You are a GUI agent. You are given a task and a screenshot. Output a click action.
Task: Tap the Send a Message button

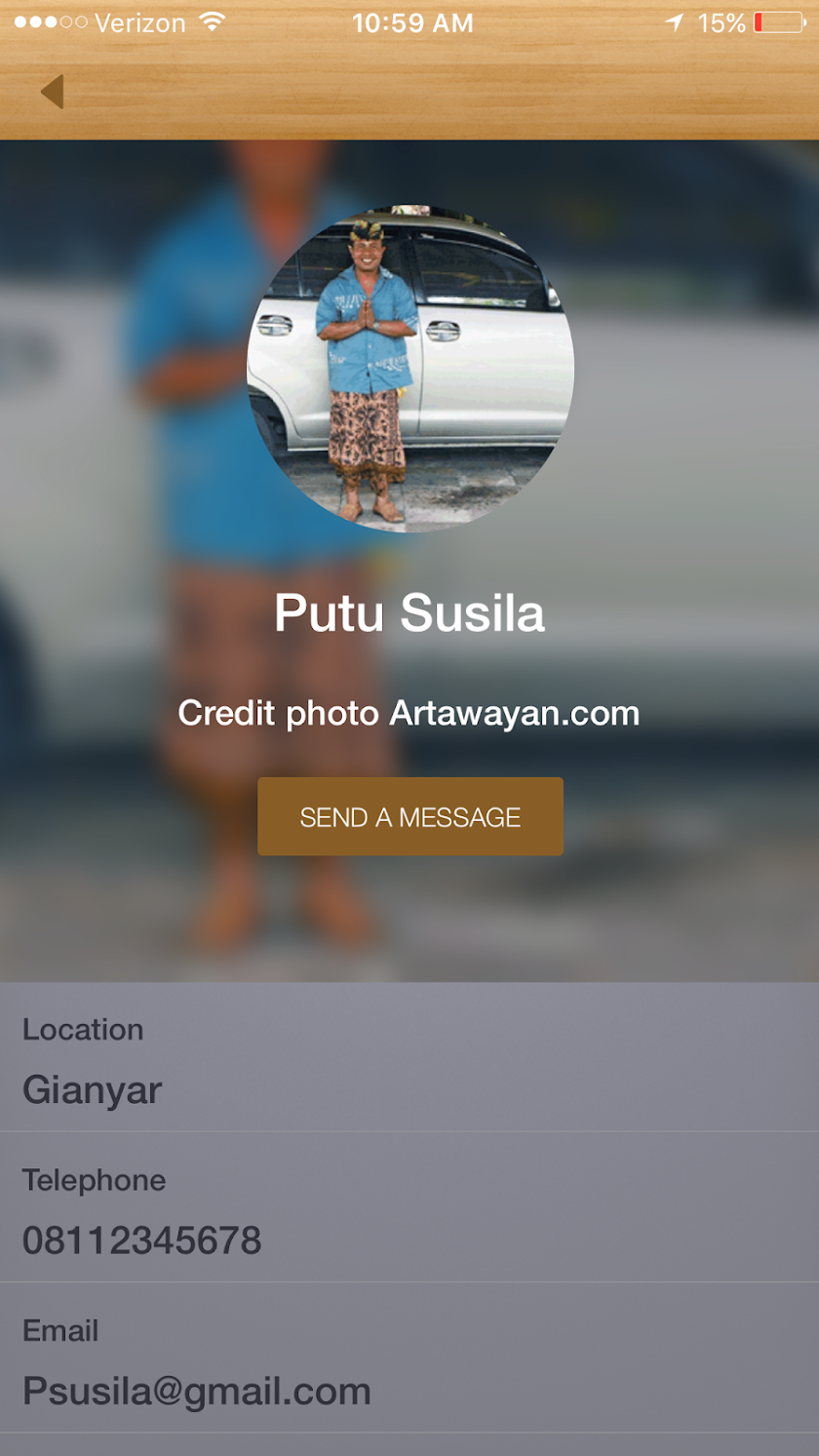pyautogui.click(x=409, y=816)
